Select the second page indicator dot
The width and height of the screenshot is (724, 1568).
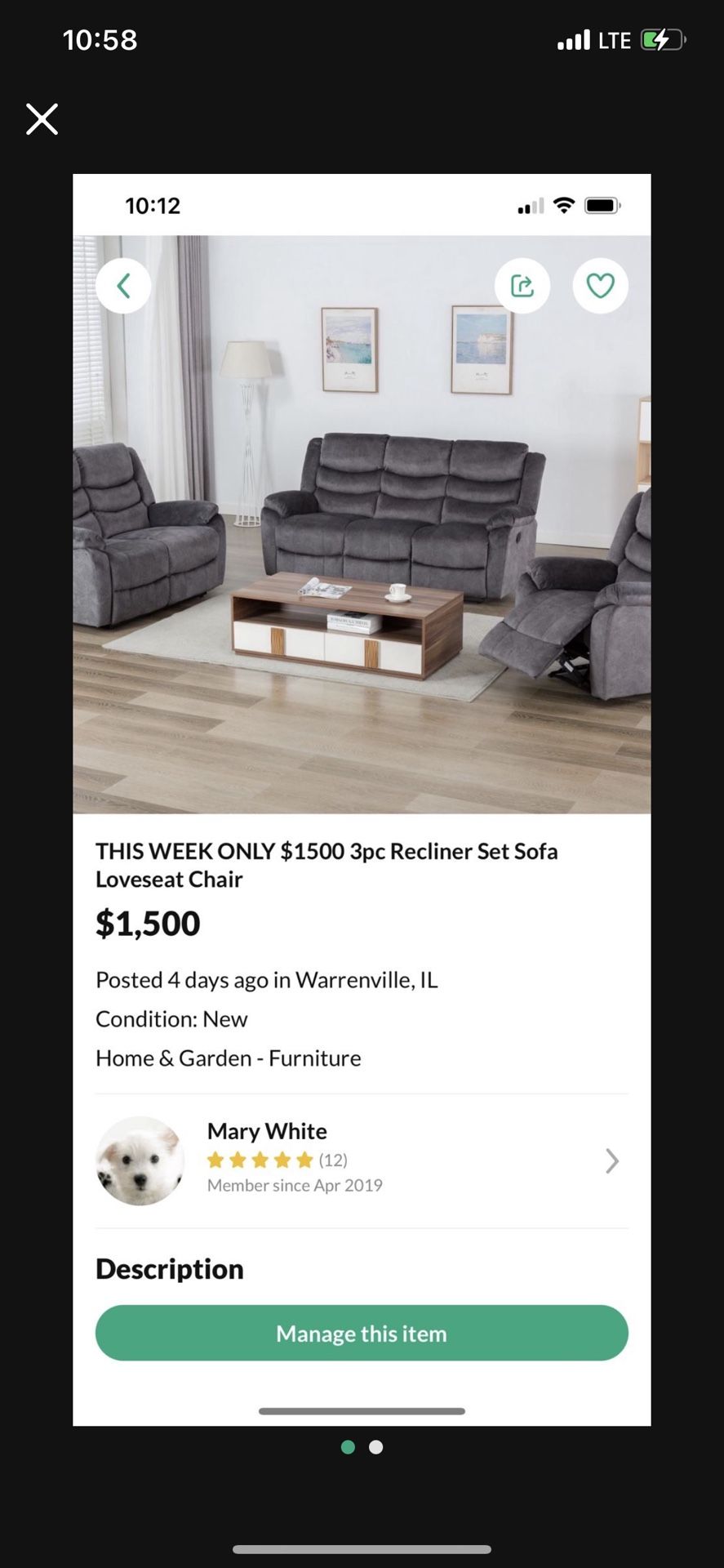[375, 1446]
